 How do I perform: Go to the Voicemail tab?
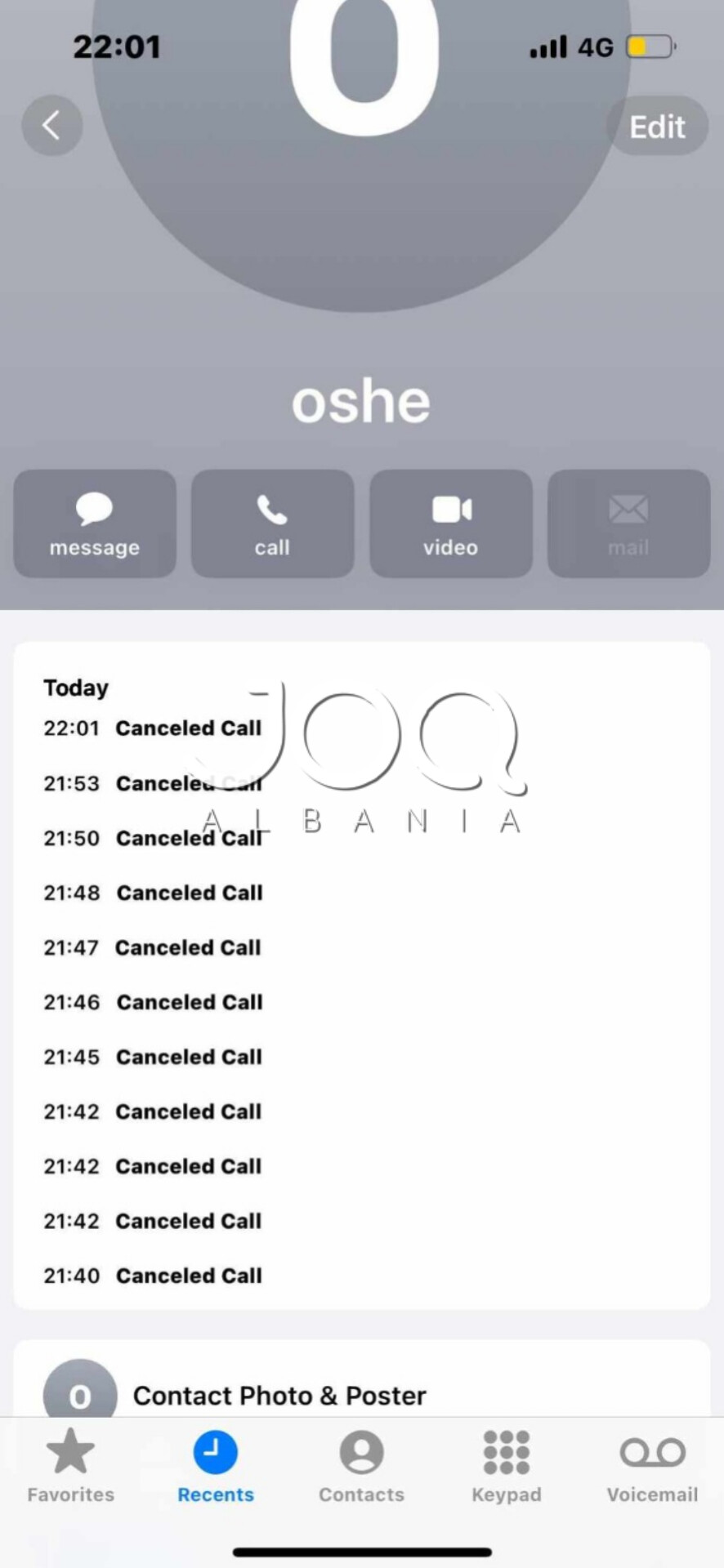tap(652, 1467)
